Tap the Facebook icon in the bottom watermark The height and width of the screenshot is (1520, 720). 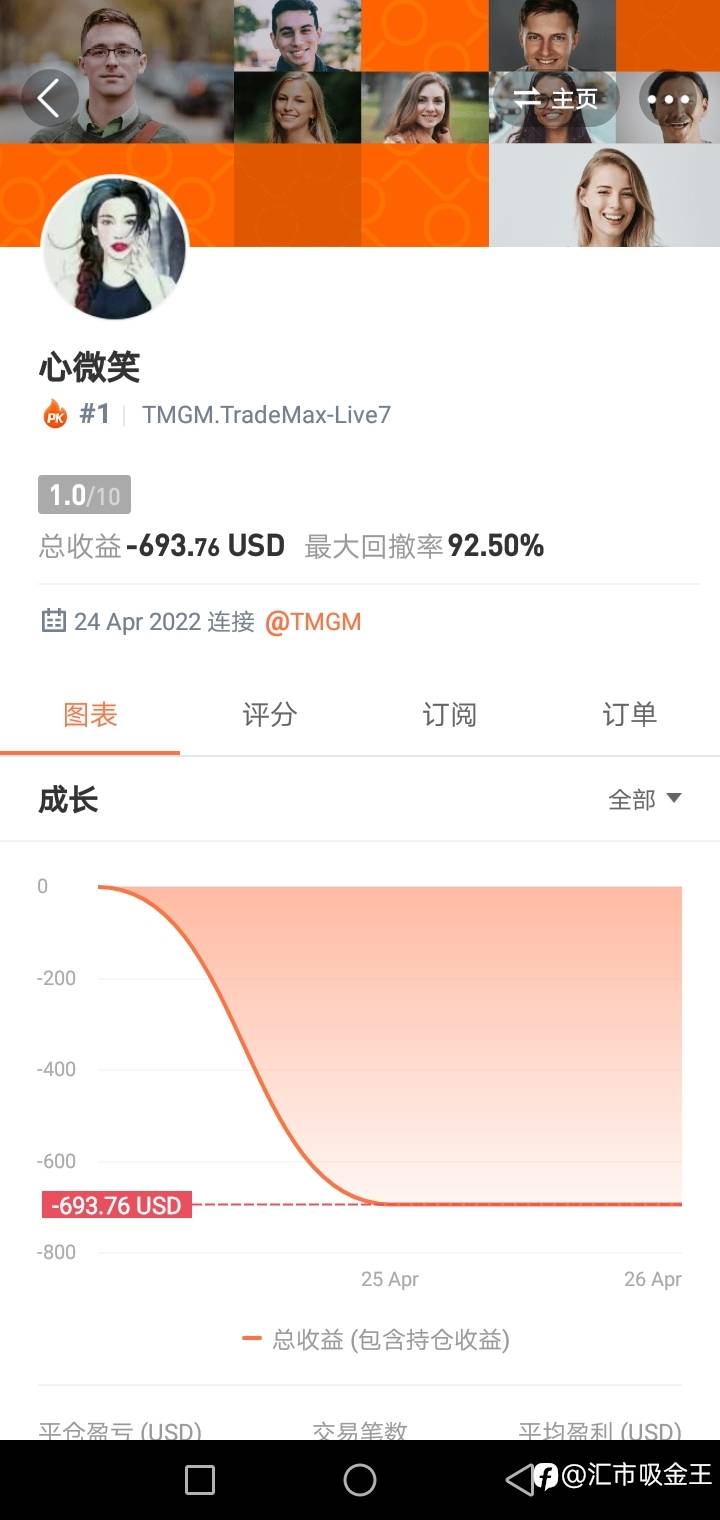tap(545, 1478)
